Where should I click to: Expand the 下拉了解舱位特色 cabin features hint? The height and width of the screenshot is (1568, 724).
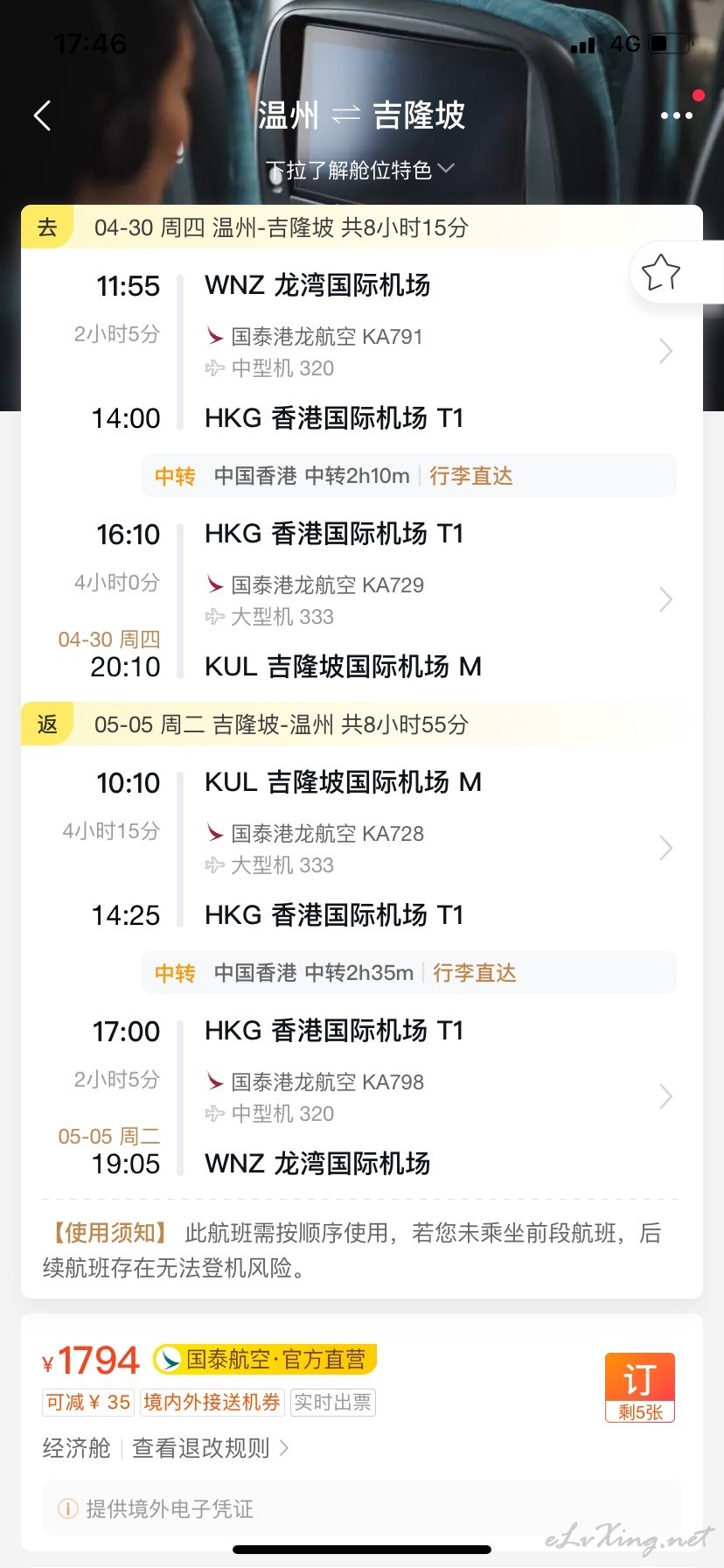click(x=360, y=170)
